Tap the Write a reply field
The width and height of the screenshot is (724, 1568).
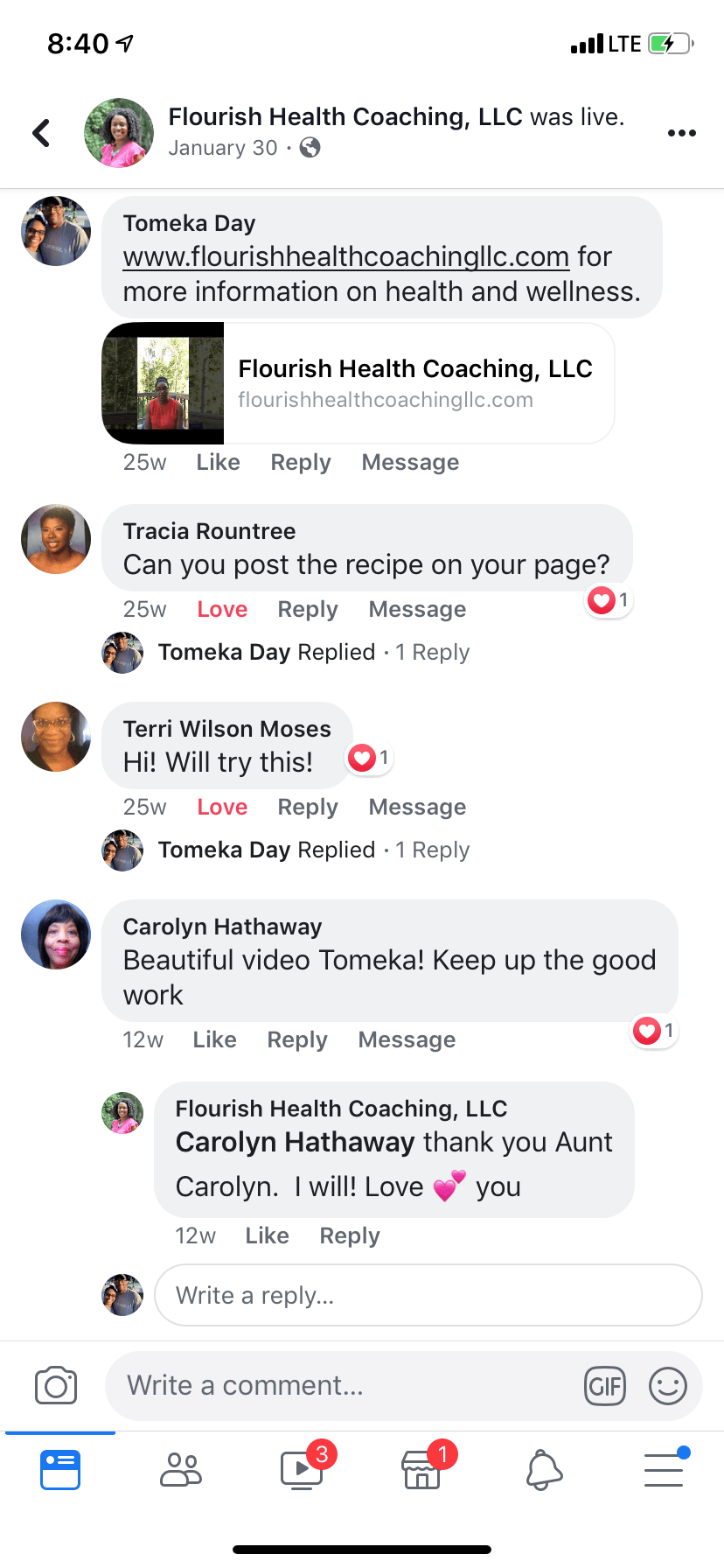(x=428, y=1295)
